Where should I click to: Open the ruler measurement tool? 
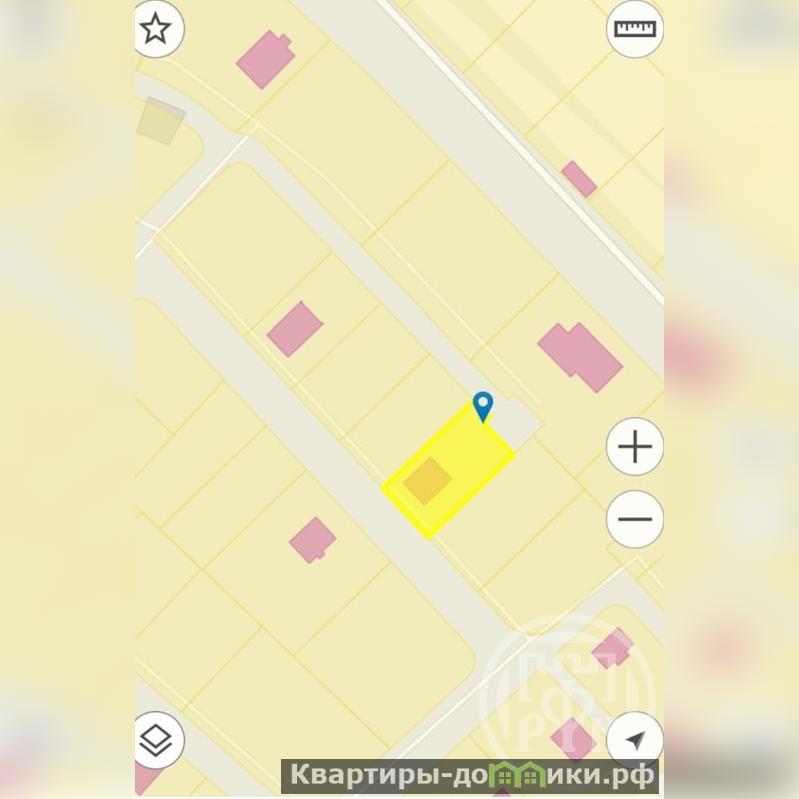click(x=635, y=29)
